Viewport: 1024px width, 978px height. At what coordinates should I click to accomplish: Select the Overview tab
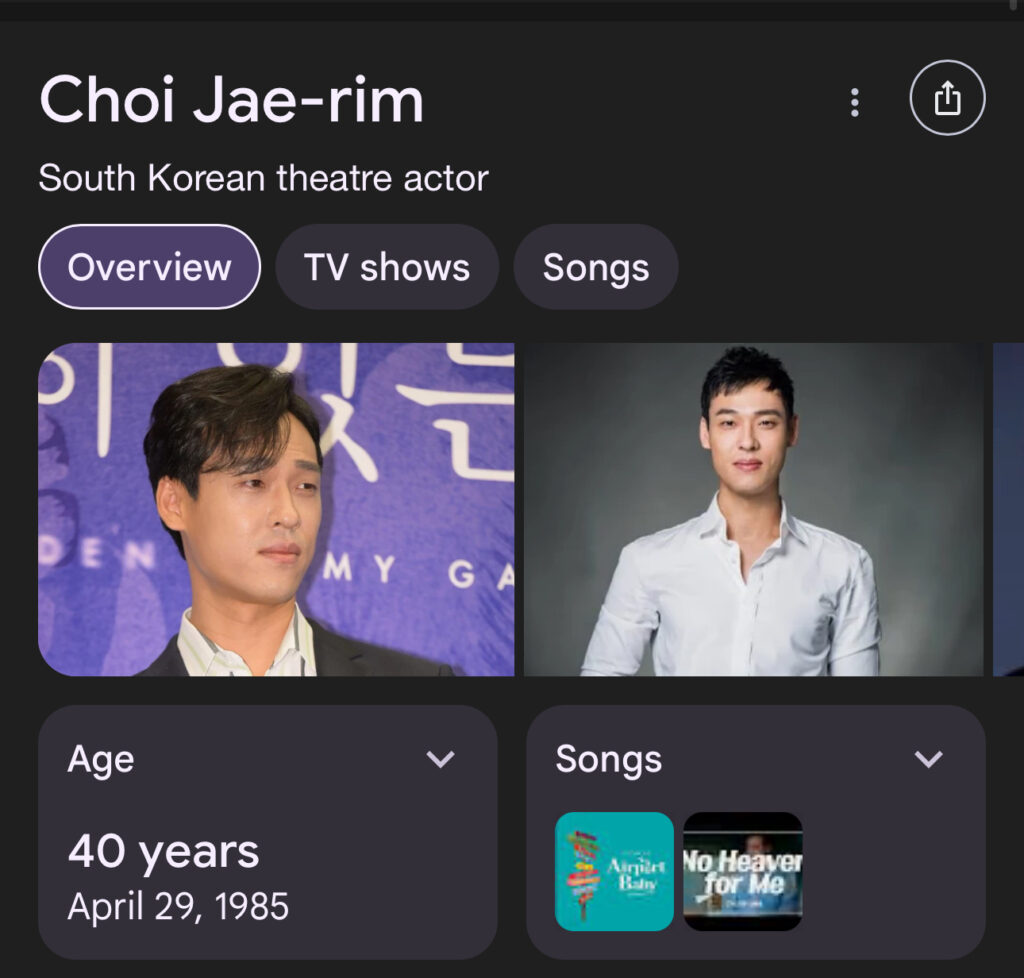pyautogui.click(x=149, y=267)
